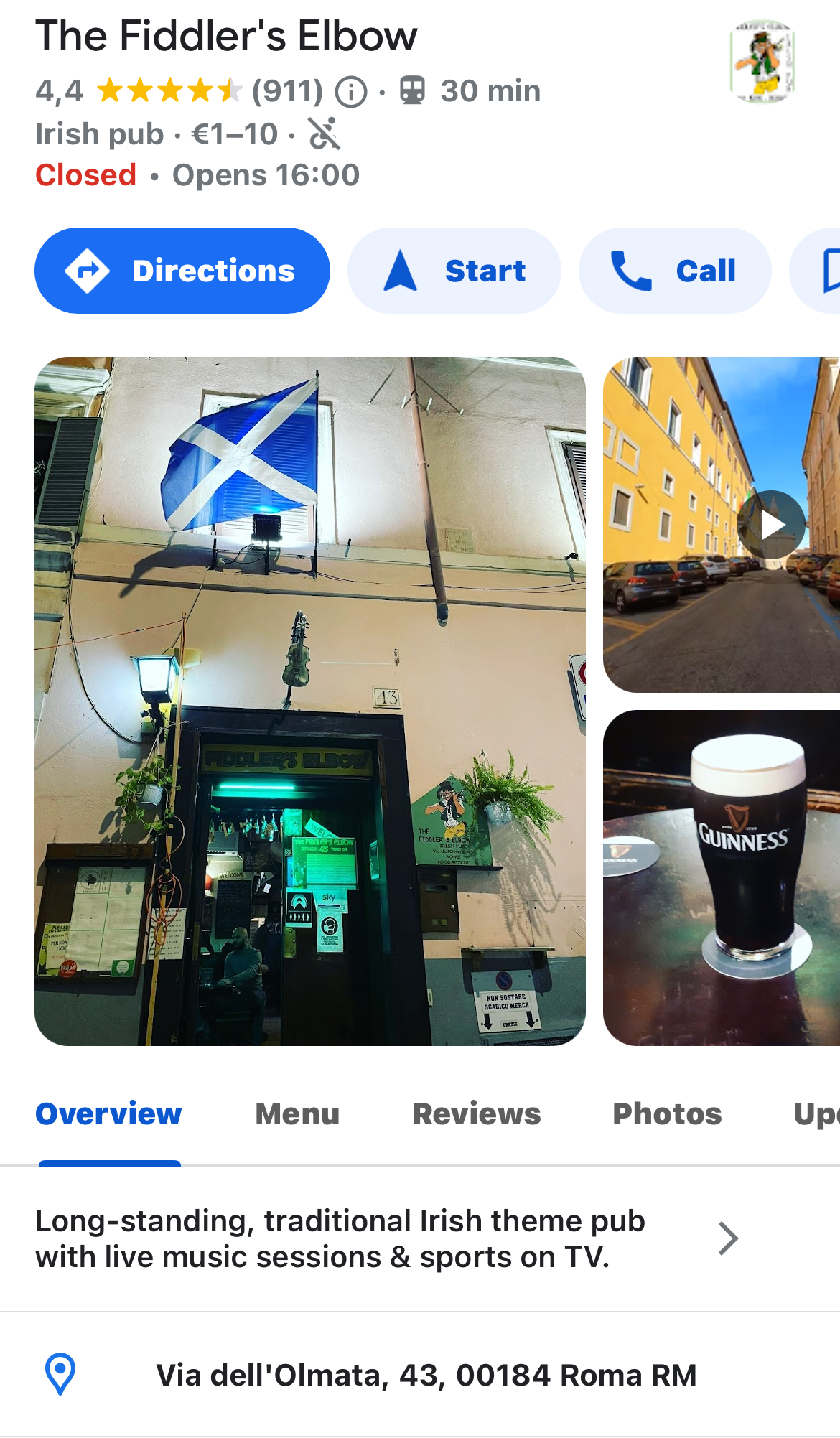The image size is (840, 1438).
Task: Play the street view video
Action: pyautogui.click(x=771, y=525)
